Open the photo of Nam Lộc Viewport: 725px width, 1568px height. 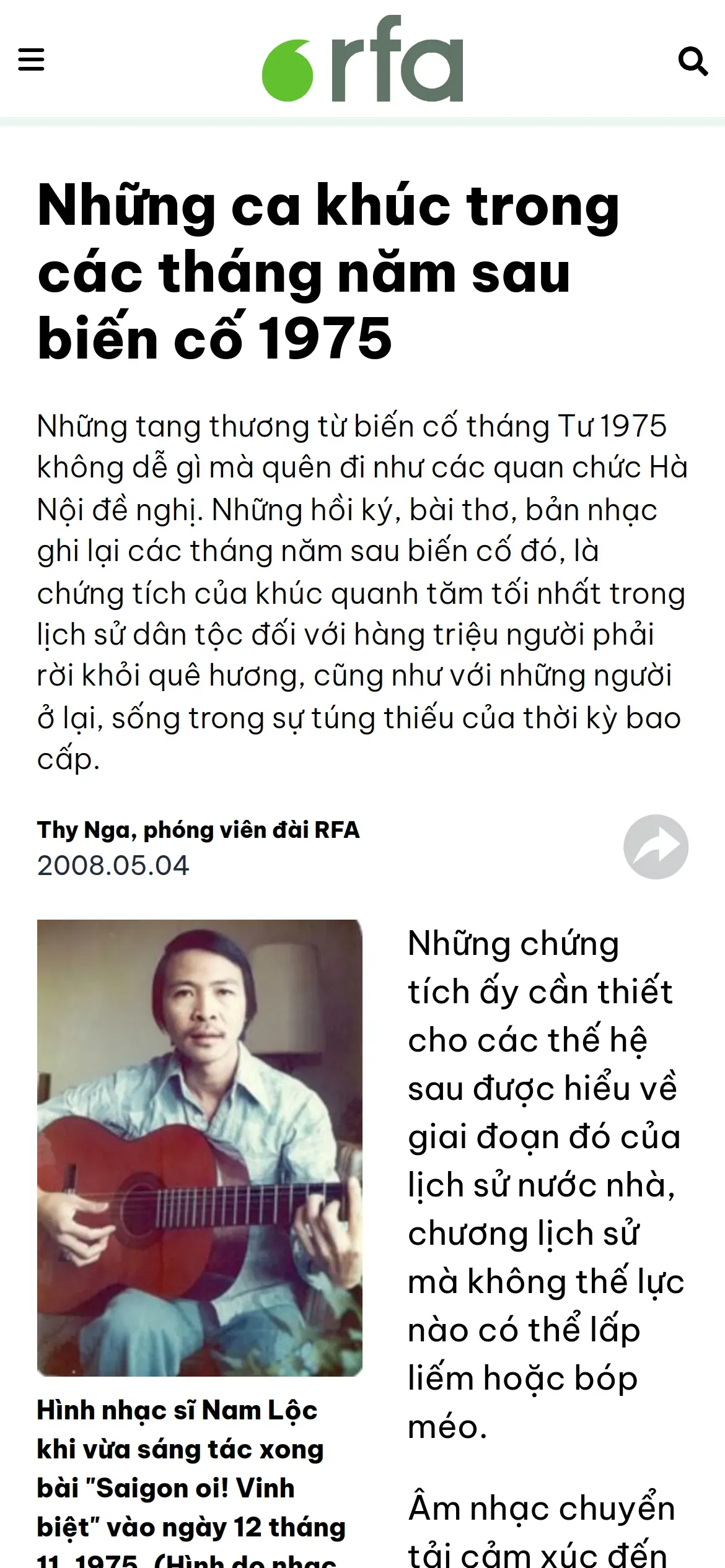click(x=200, y=1148)
